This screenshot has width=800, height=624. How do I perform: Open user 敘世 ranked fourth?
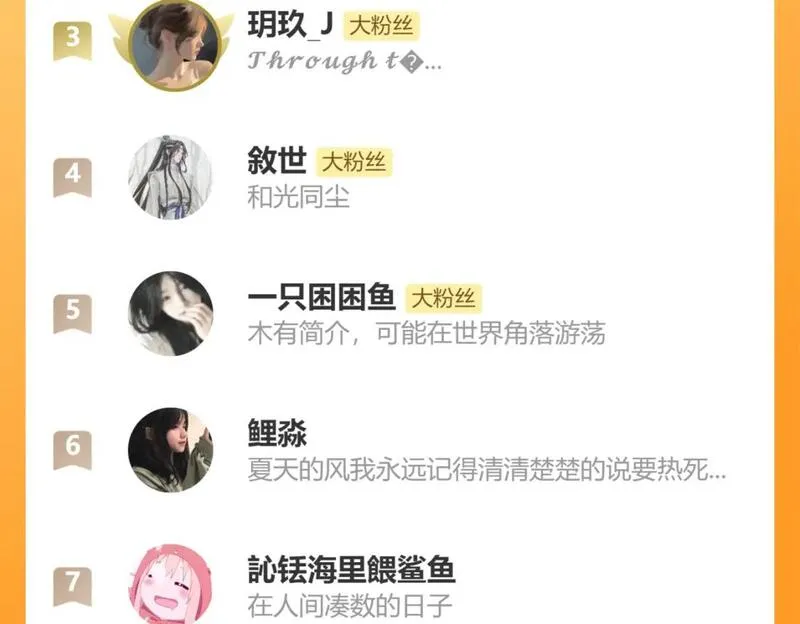[x=399, y=177]
